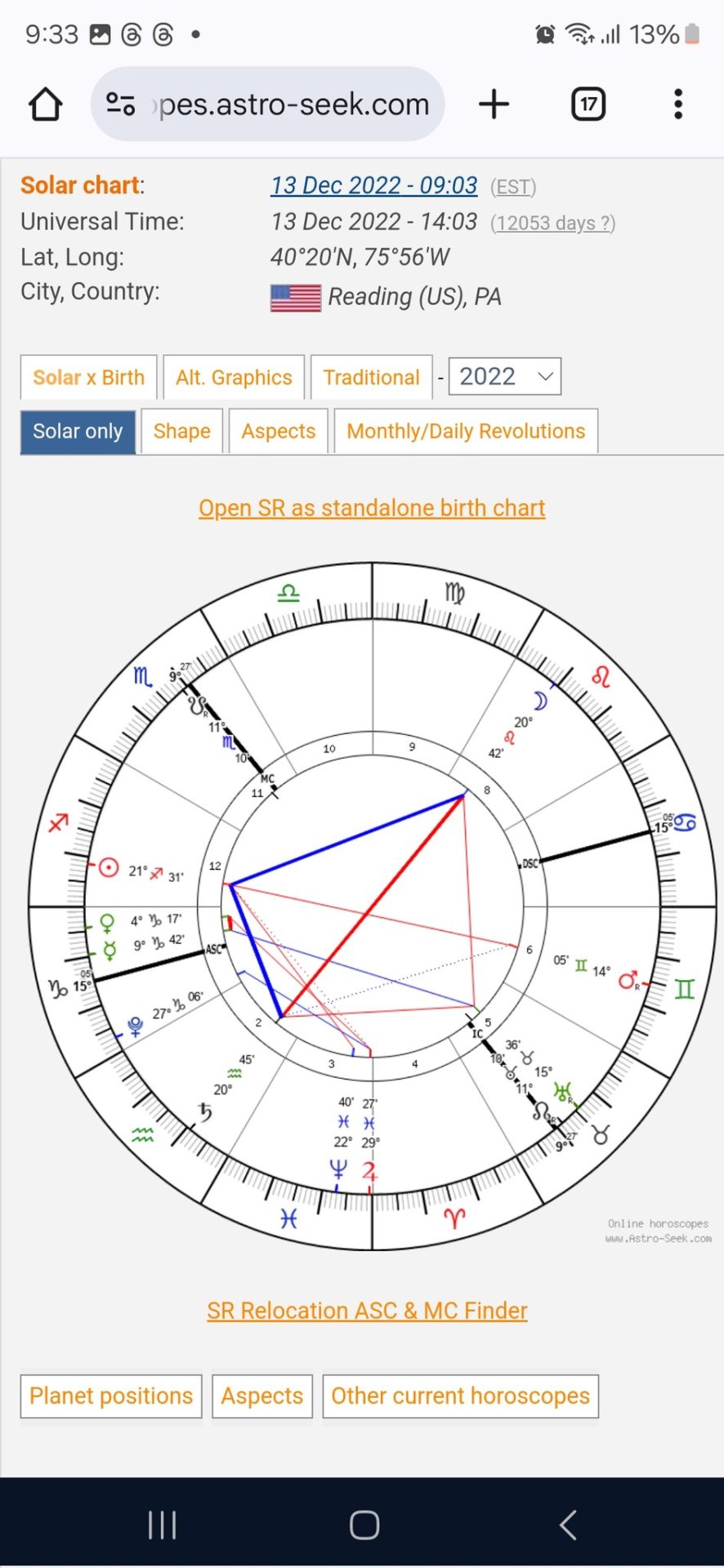Open the Aspects tab above the chart
Viewport: 724px width, 1568px height.
tap(278, 431)
